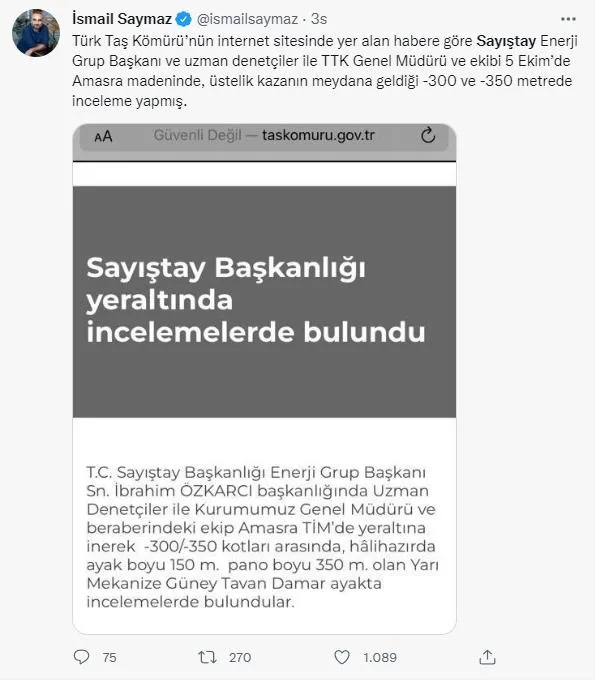Open İsmail Saymaz's profile picture

point(35,35)
